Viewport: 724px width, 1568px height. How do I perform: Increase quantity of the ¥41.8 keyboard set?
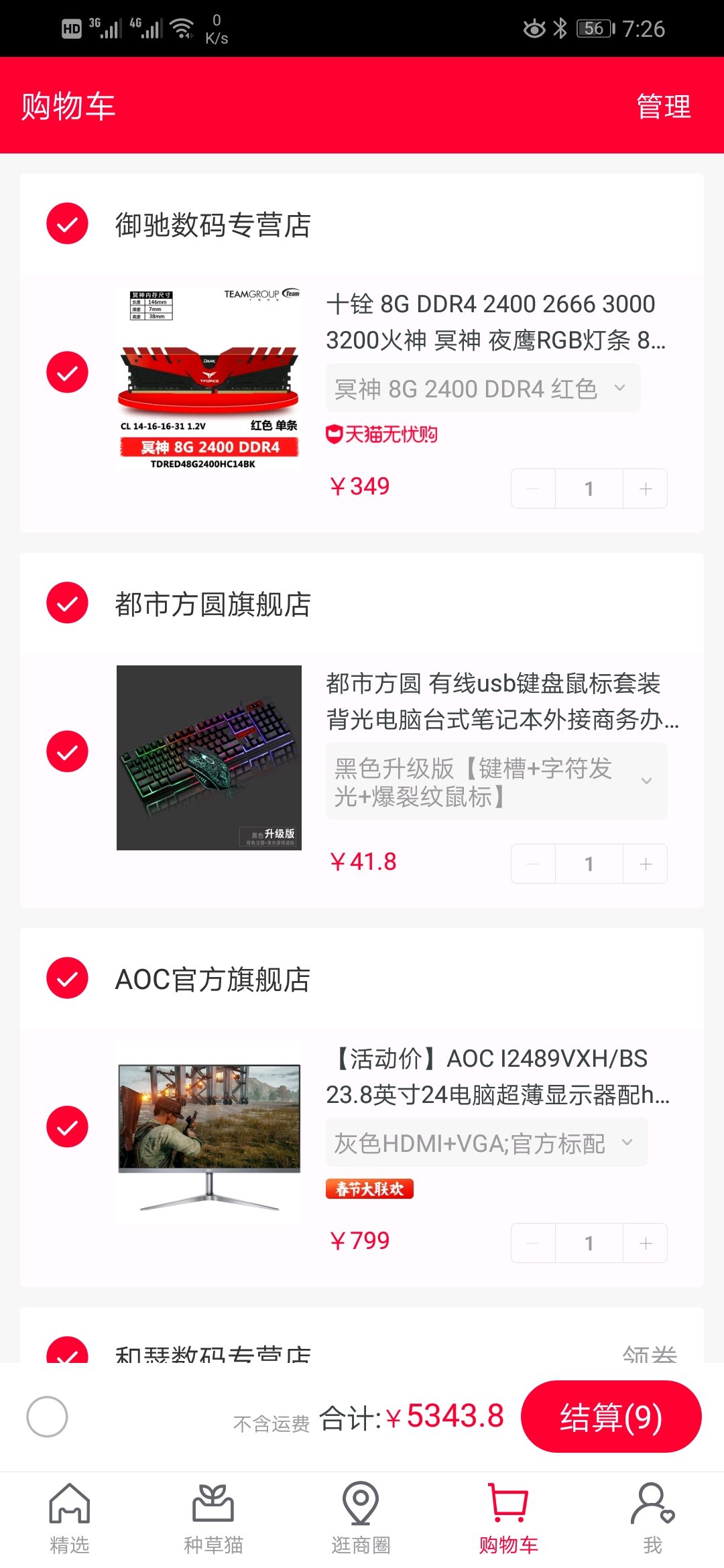(646, 864)
